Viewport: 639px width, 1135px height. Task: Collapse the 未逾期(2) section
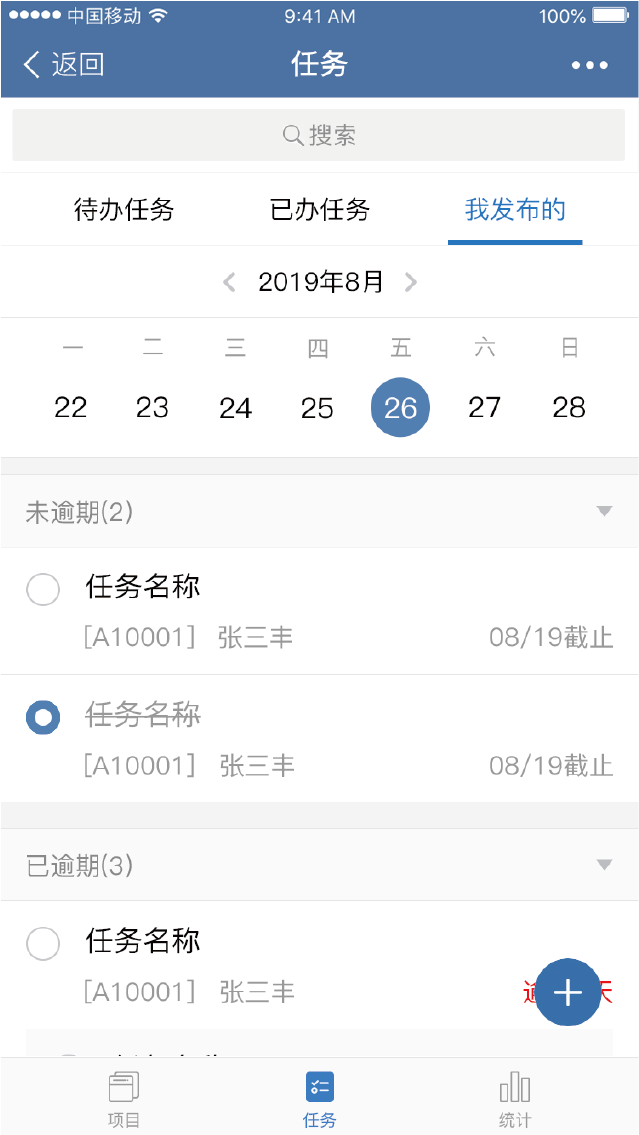[x=603, y=511]
